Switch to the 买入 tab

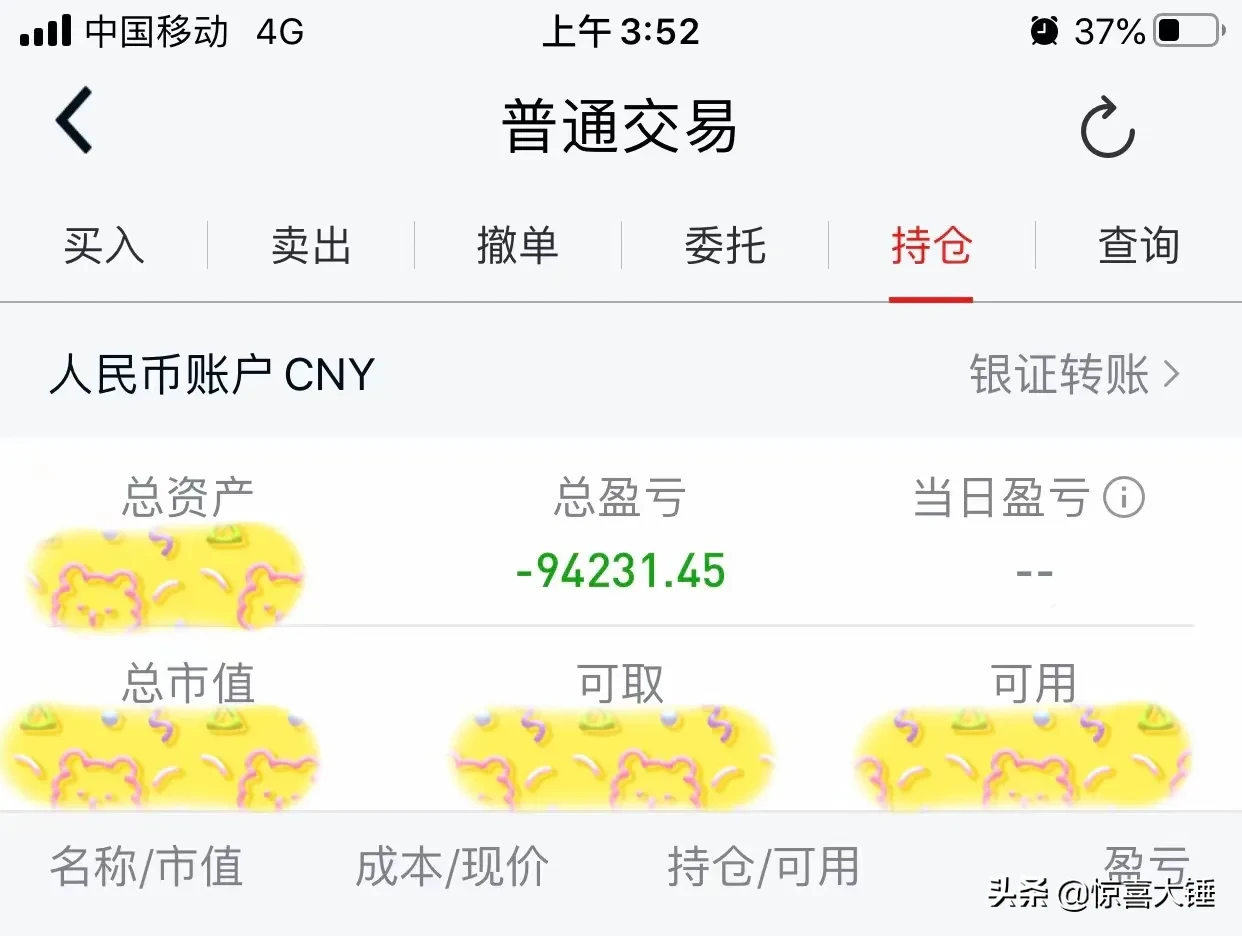104,246
